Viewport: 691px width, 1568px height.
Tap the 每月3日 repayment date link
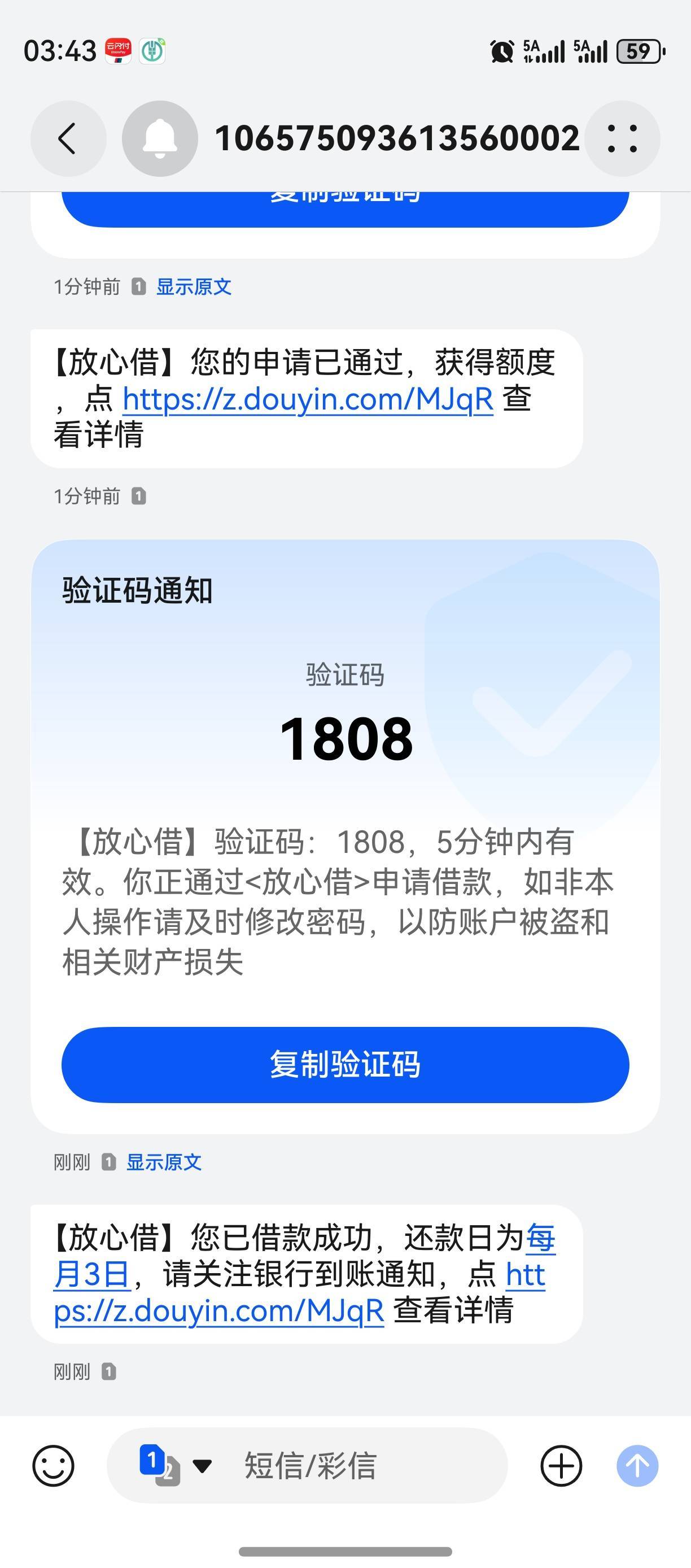coord(304,1256)
